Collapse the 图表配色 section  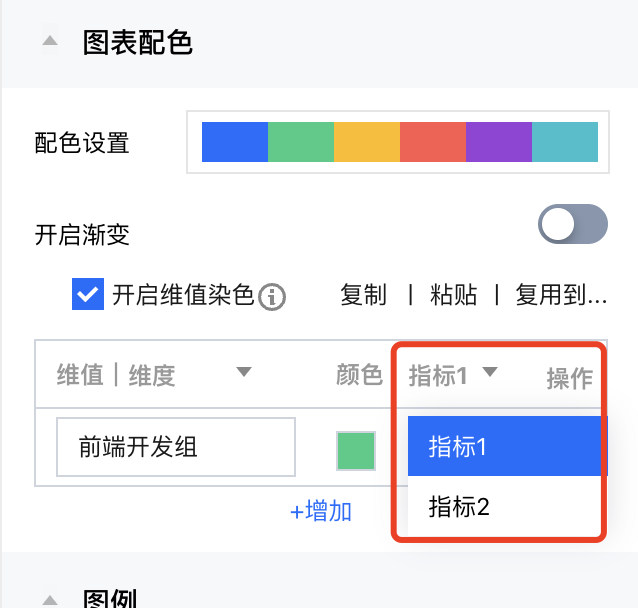tap(48, 43)
